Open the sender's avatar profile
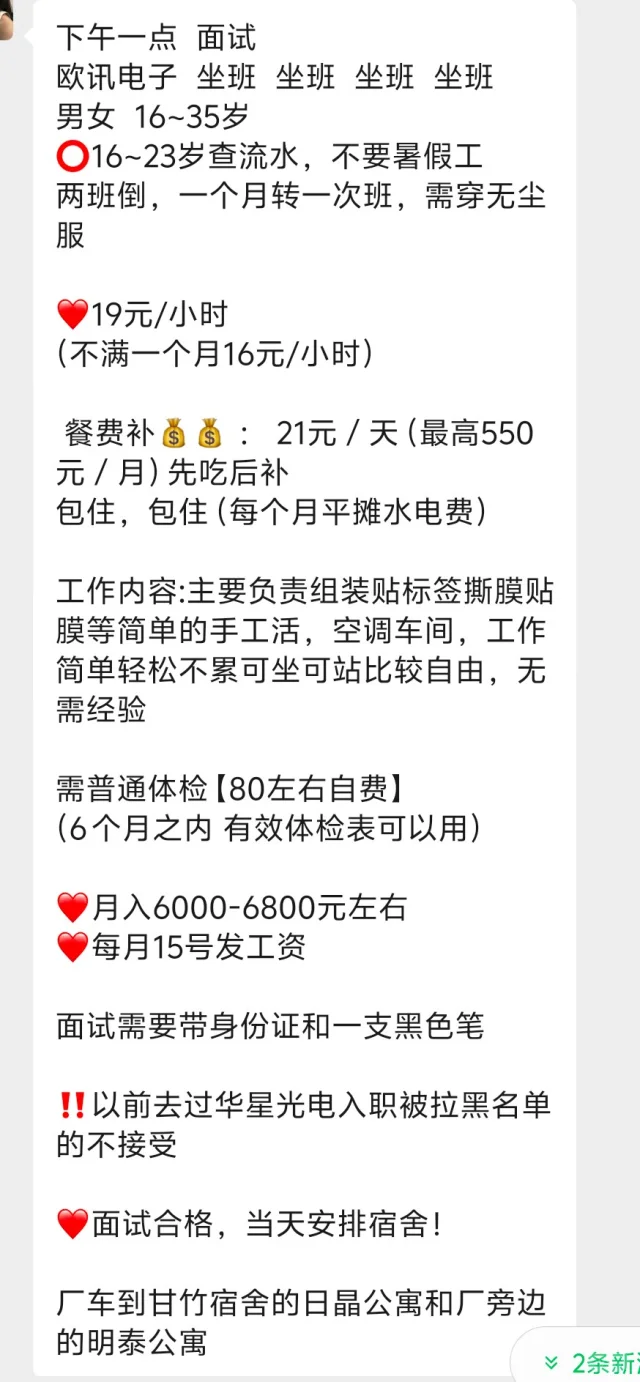 (5, 18)
